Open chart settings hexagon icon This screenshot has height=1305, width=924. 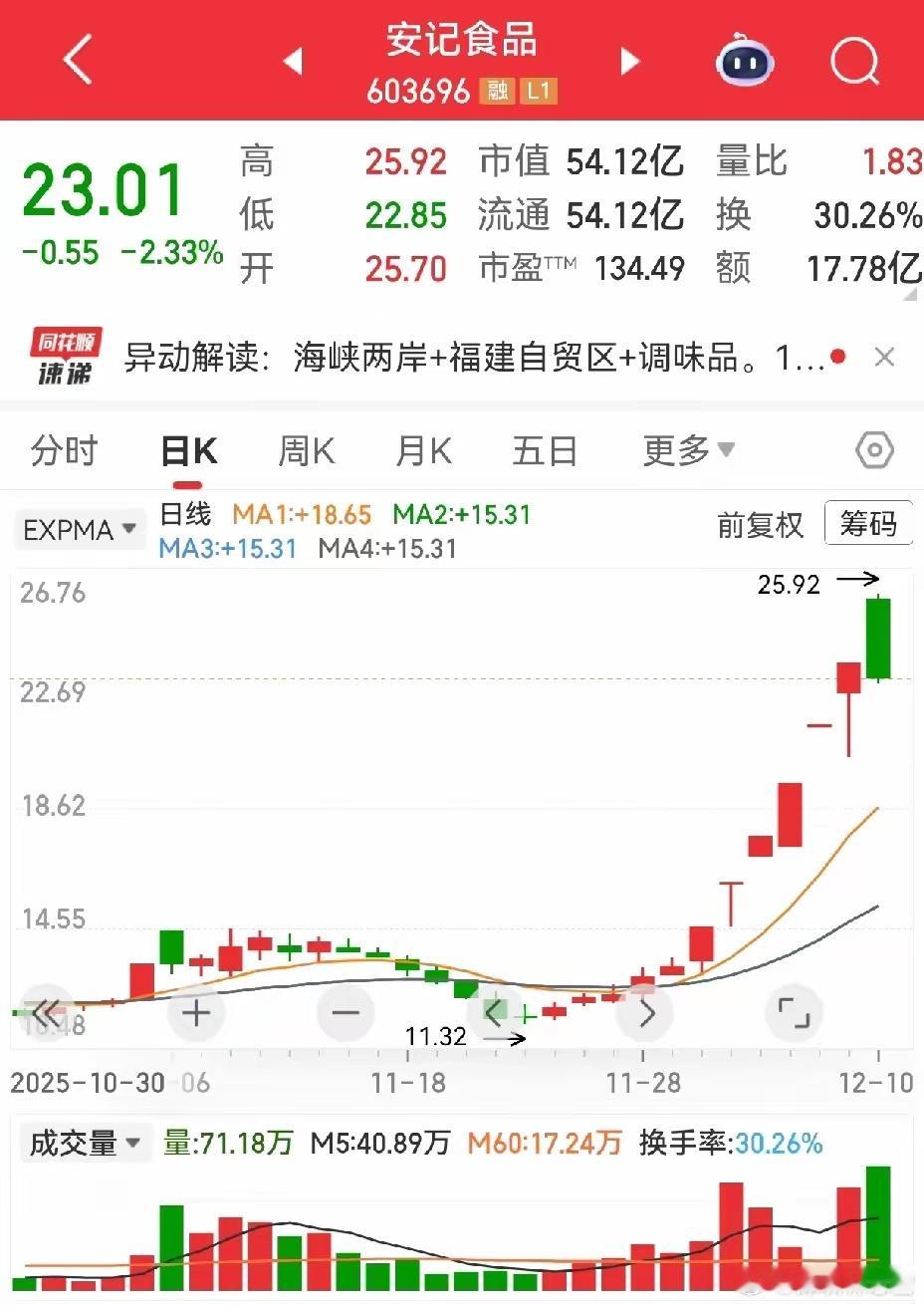point(874,451)
